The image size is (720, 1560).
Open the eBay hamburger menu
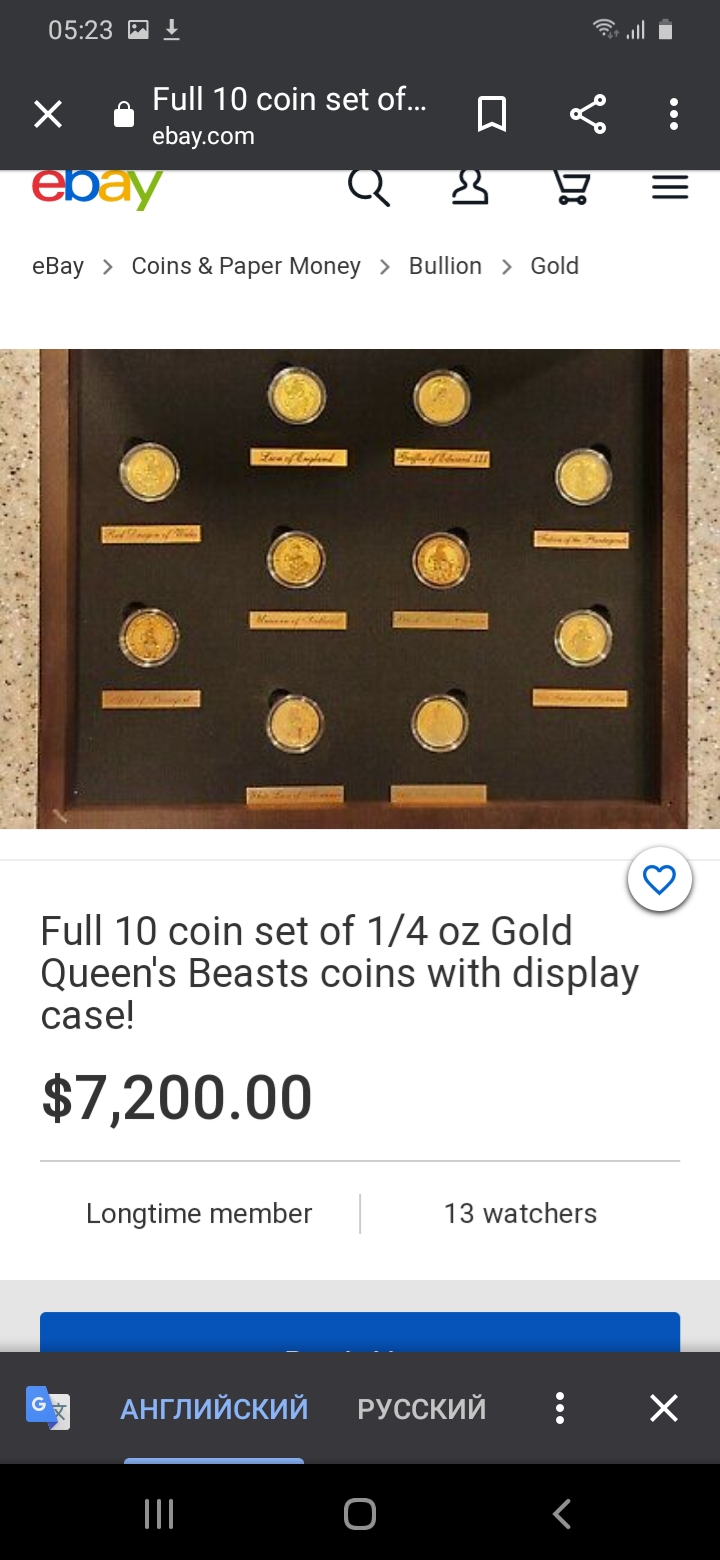[670, 187]
